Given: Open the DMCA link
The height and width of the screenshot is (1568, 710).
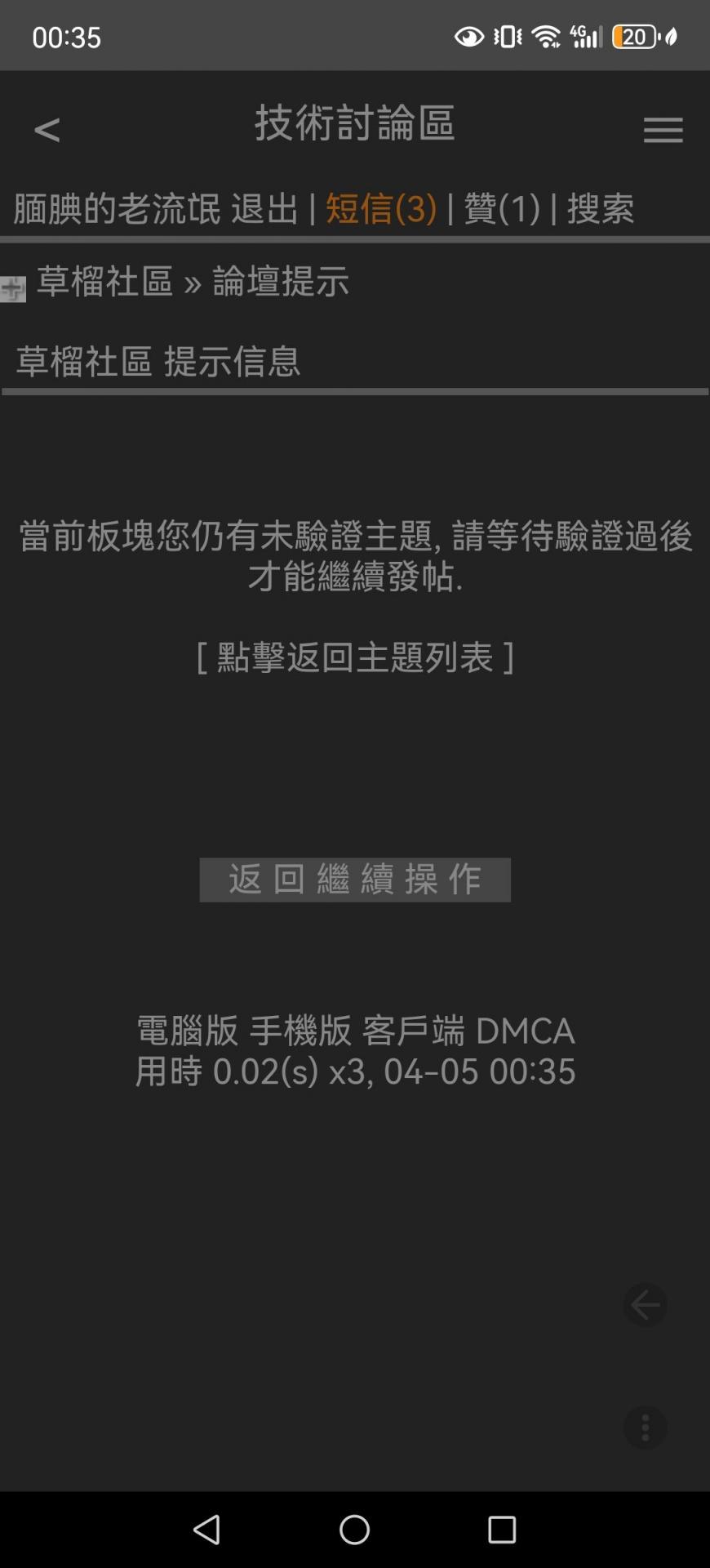Looking at the screenshot, I should [525, 1031].
